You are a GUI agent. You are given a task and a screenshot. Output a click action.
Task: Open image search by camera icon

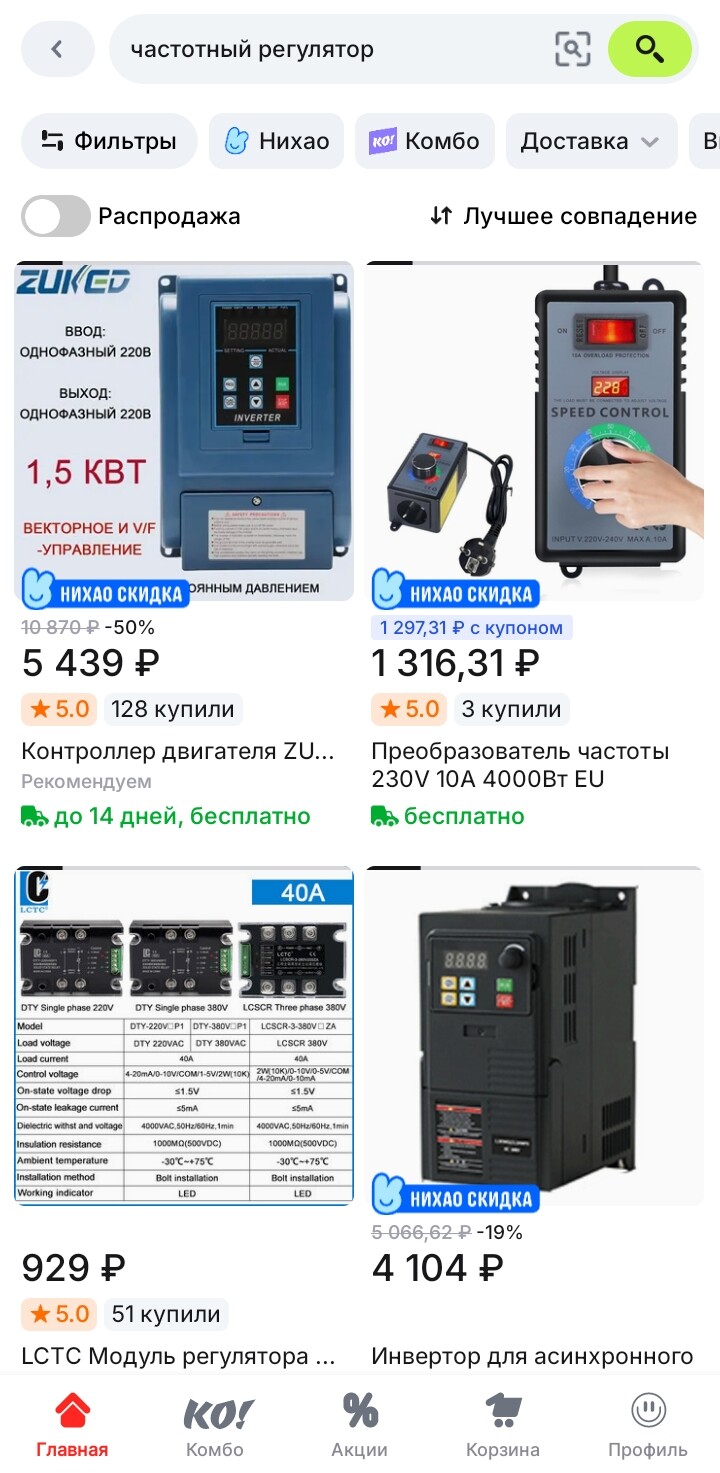(572, 49)
